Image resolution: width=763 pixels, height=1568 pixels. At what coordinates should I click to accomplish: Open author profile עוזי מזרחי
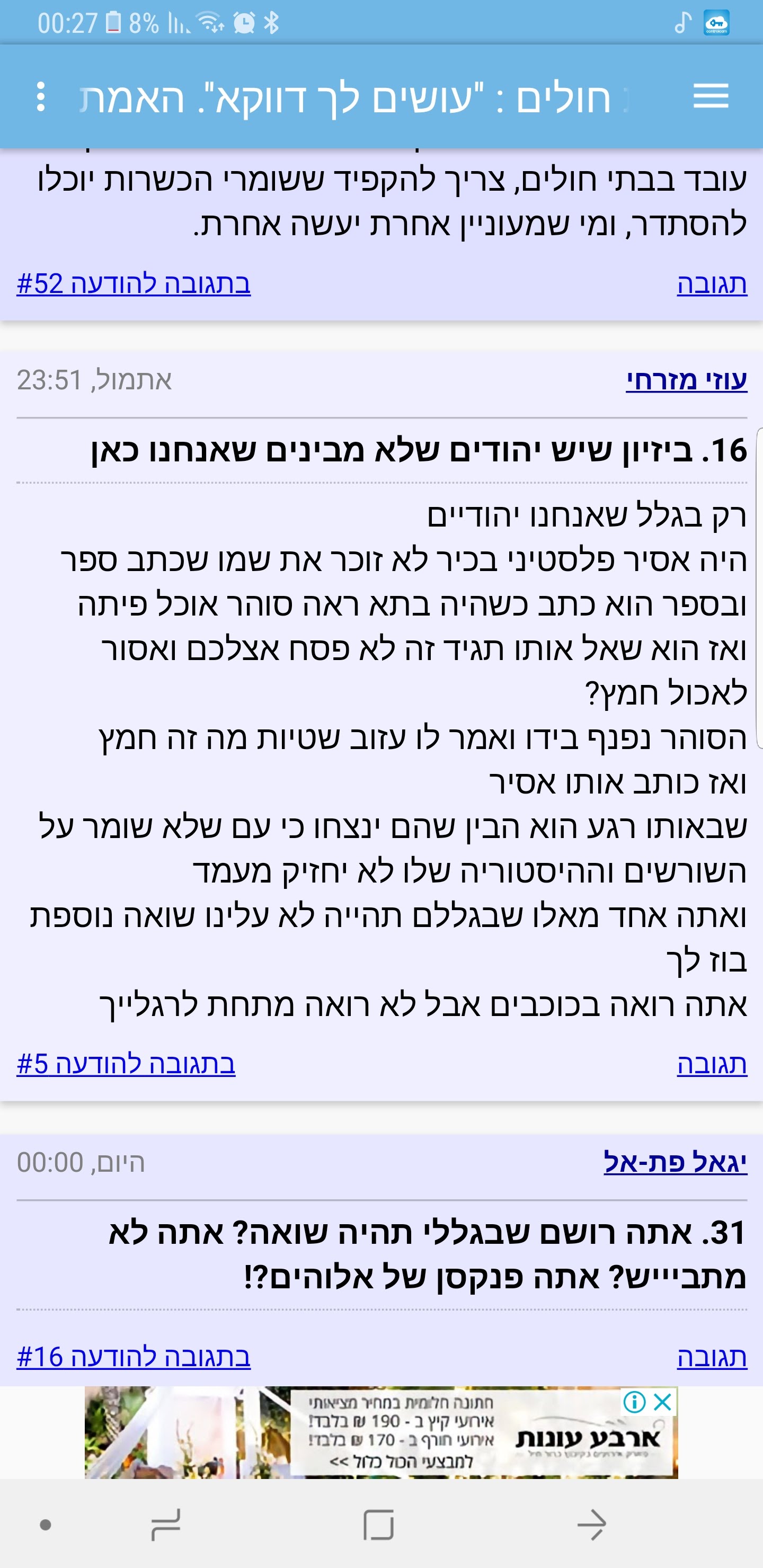click(x=686, y=380)
